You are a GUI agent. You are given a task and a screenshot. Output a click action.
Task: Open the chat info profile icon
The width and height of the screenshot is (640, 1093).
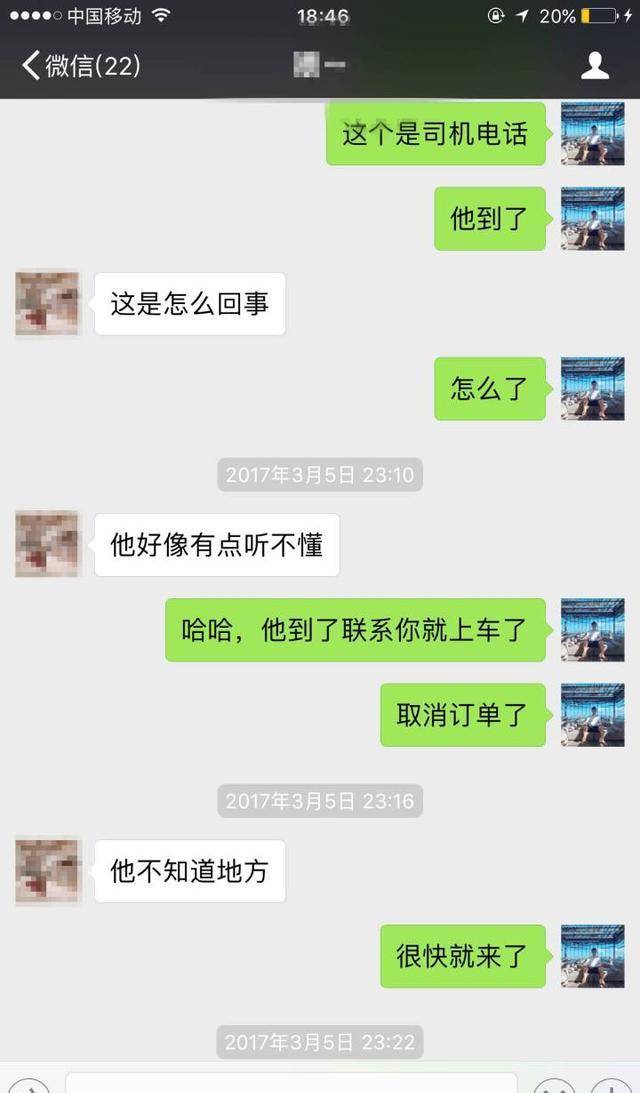coord(595,66)
